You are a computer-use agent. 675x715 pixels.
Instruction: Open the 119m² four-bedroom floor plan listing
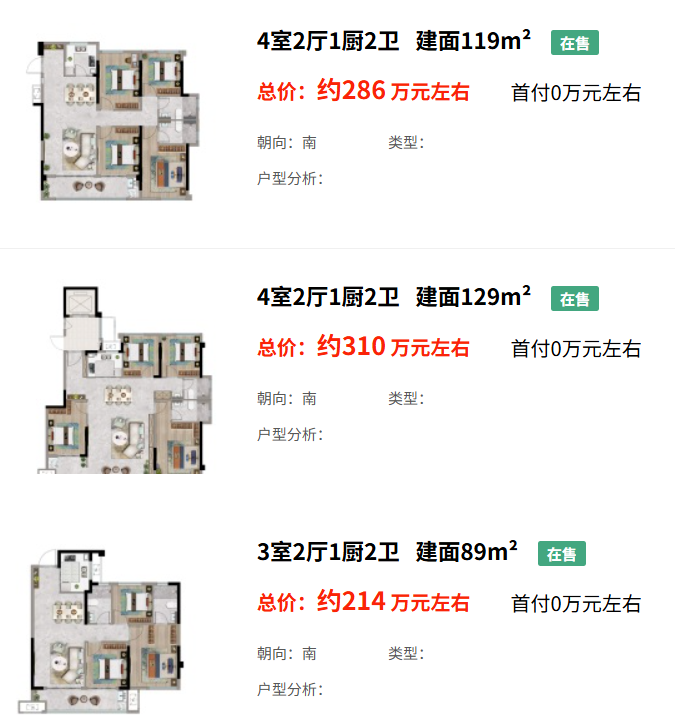393,42
